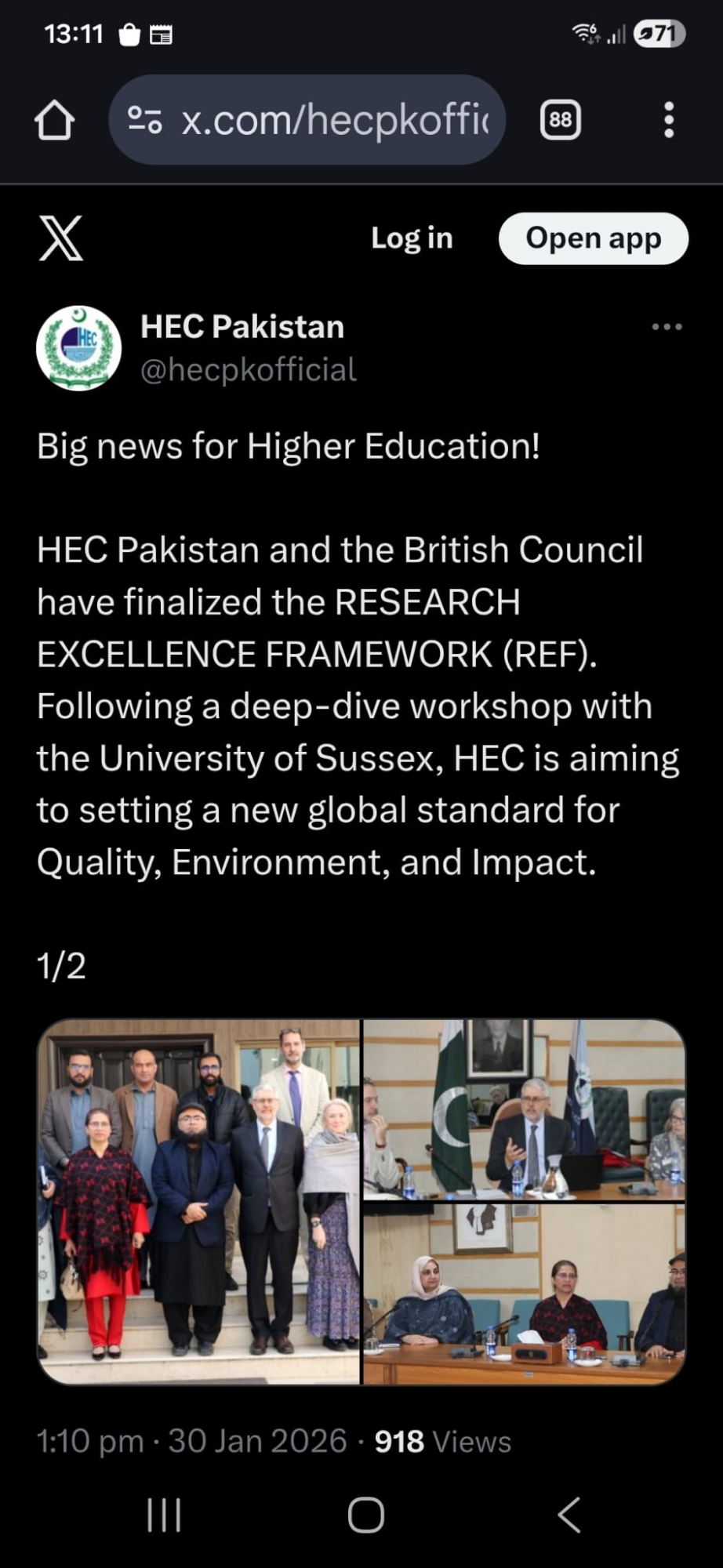This screenshot has height=1568, width=723.
Task: Open the tab switcher showing 88 tabs
Action: coord(560,120)
